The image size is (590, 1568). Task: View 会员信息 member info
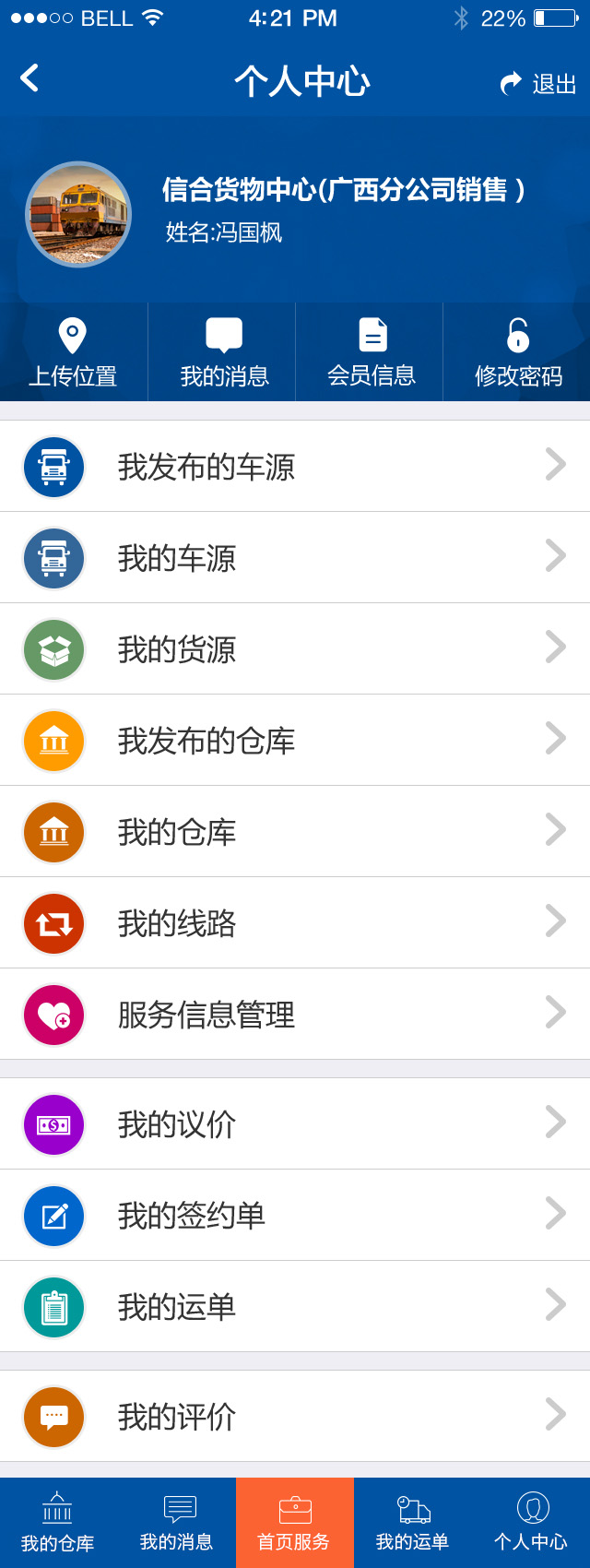(x=372, y=352)
